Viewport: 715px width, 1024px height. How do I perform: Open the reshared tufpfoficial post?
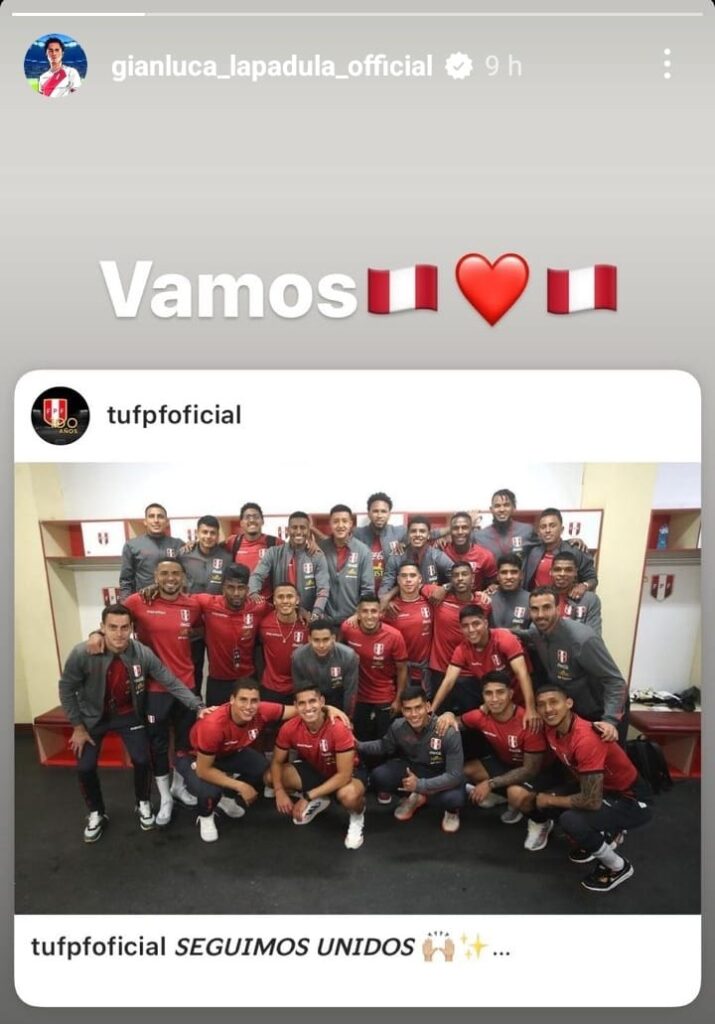357,688
